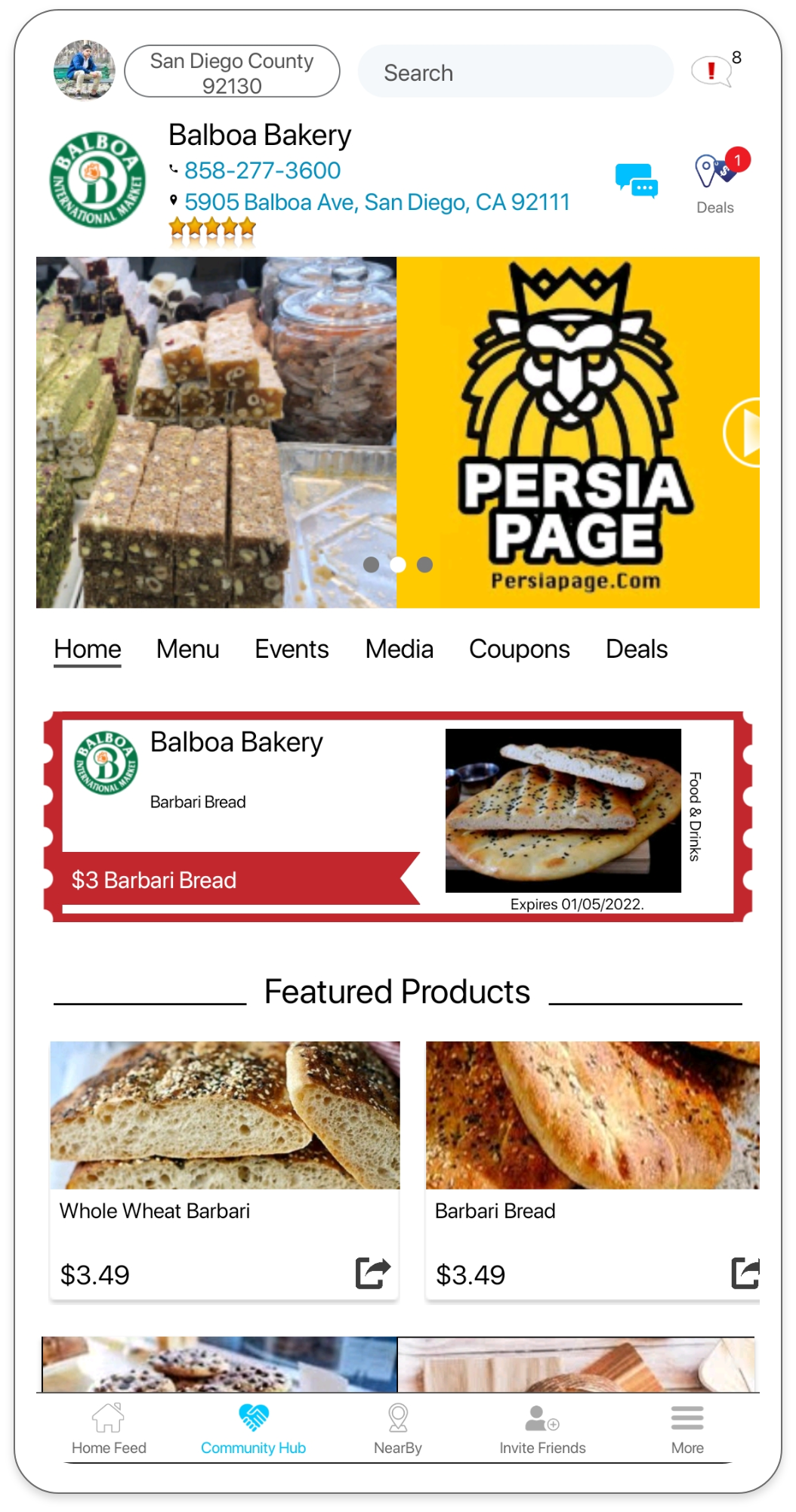Open the NearBy tab

(x=398, y=1429)
